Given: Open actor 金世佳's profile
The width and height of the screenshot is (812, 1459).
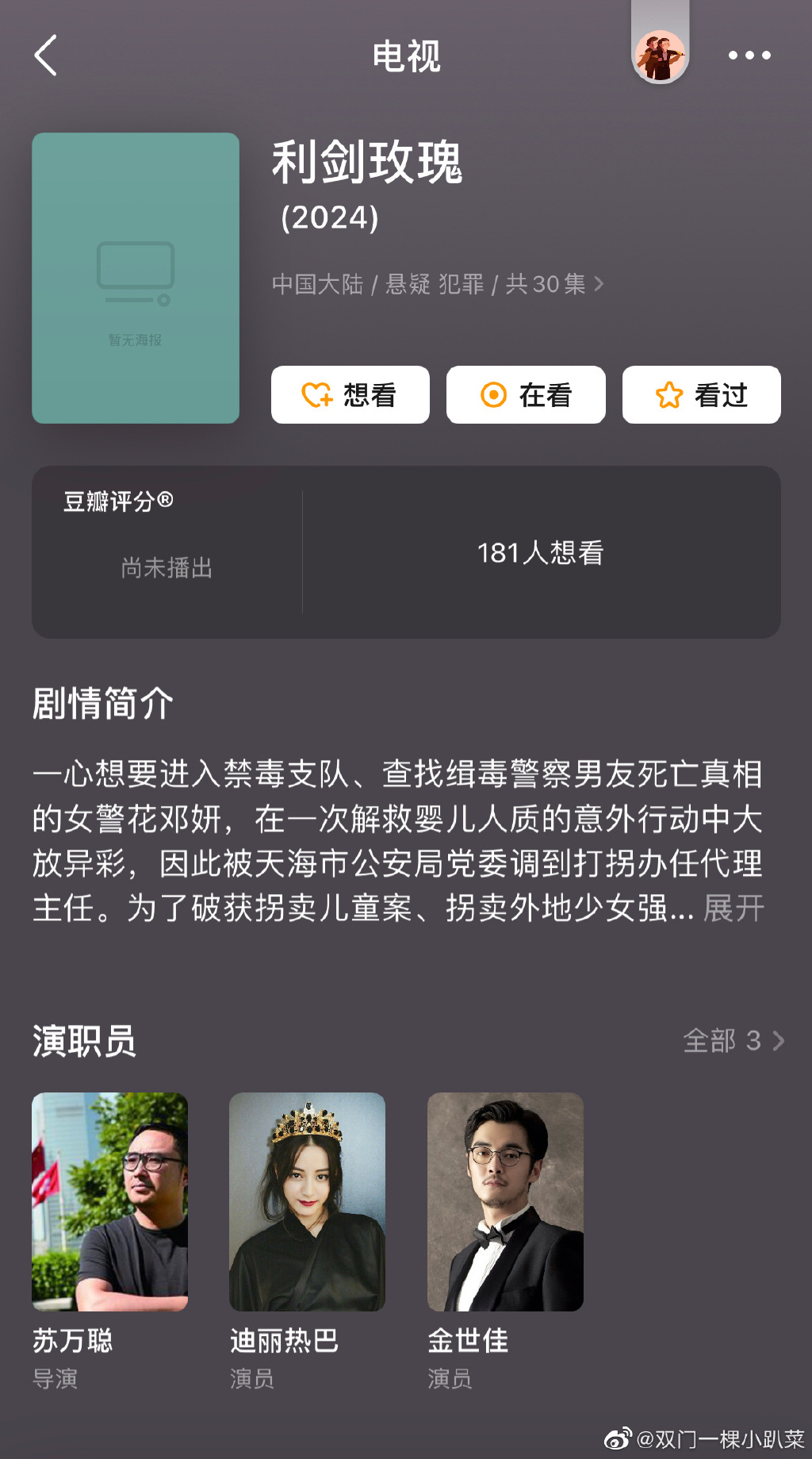Looking at the screenshot, I should click(x=505, y=1201).
